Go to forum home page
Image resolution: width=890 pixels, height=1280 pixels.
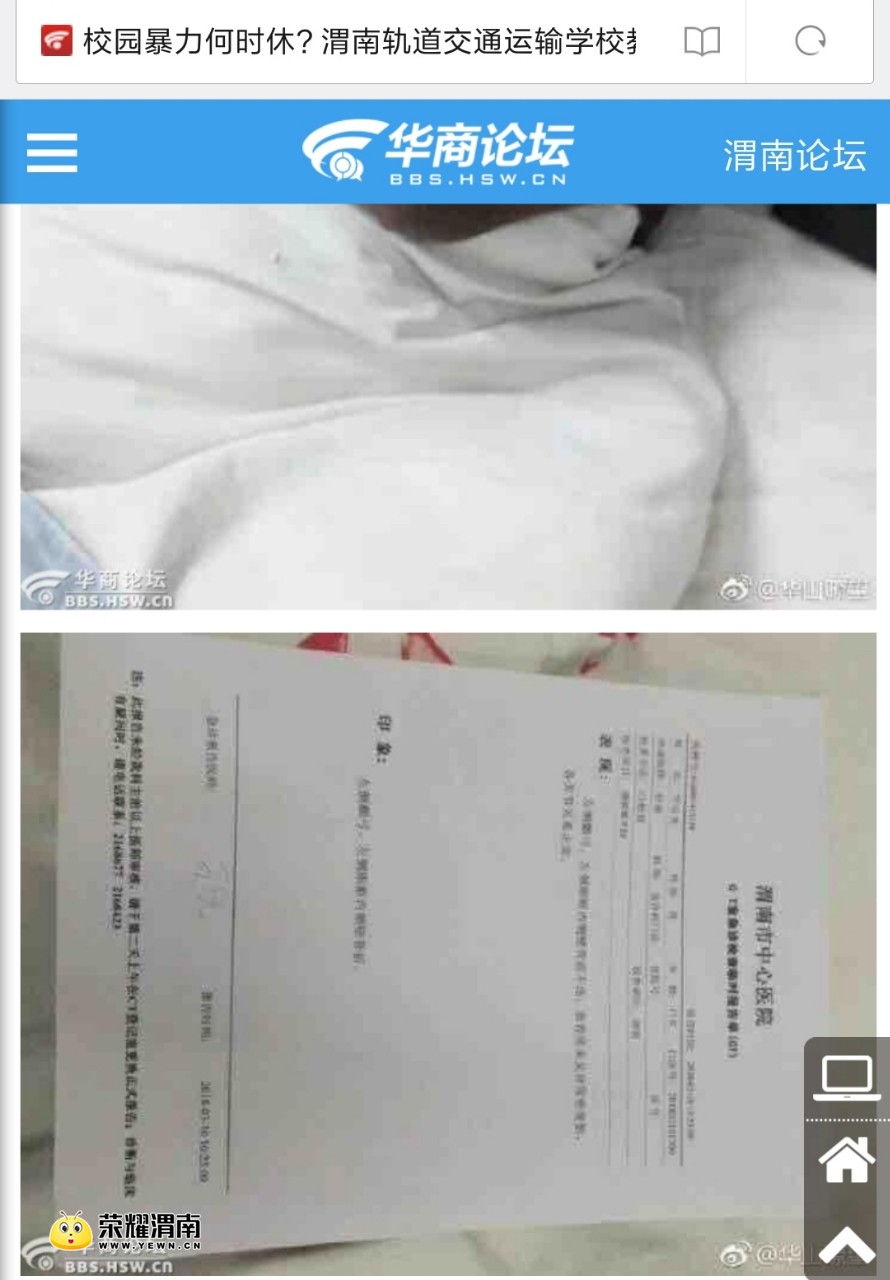coord(848,1161)
